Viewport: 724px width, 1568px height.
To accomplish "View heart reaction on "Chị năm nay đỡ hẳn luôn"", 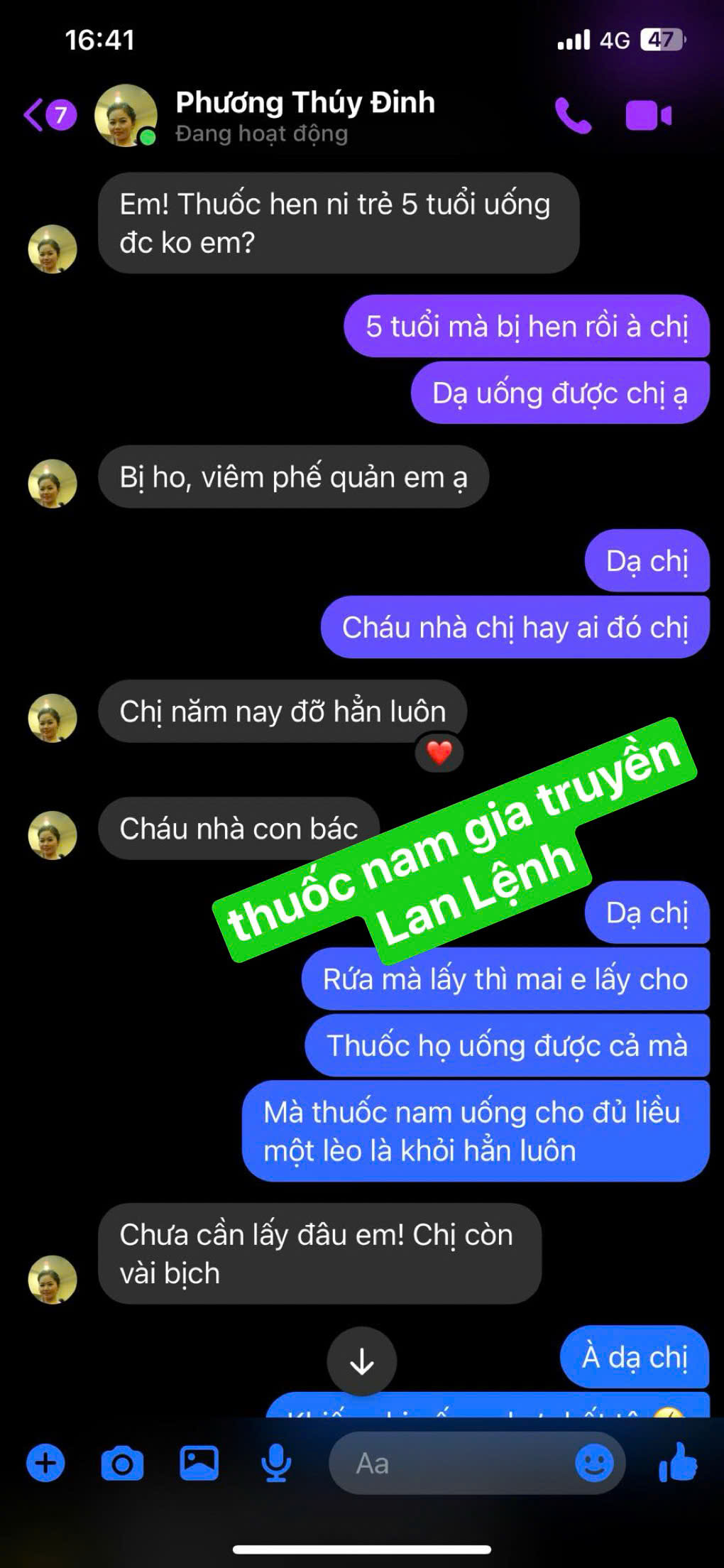I will [x=439, y=753].
